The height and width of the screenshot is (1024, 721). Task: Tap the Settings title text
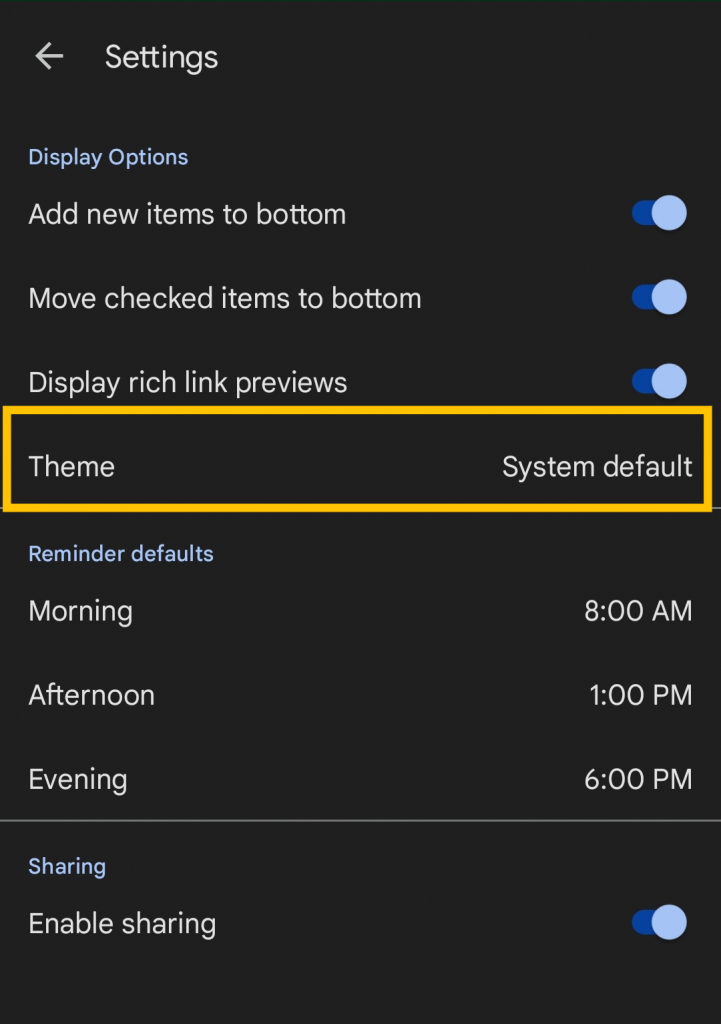(161, 57)
